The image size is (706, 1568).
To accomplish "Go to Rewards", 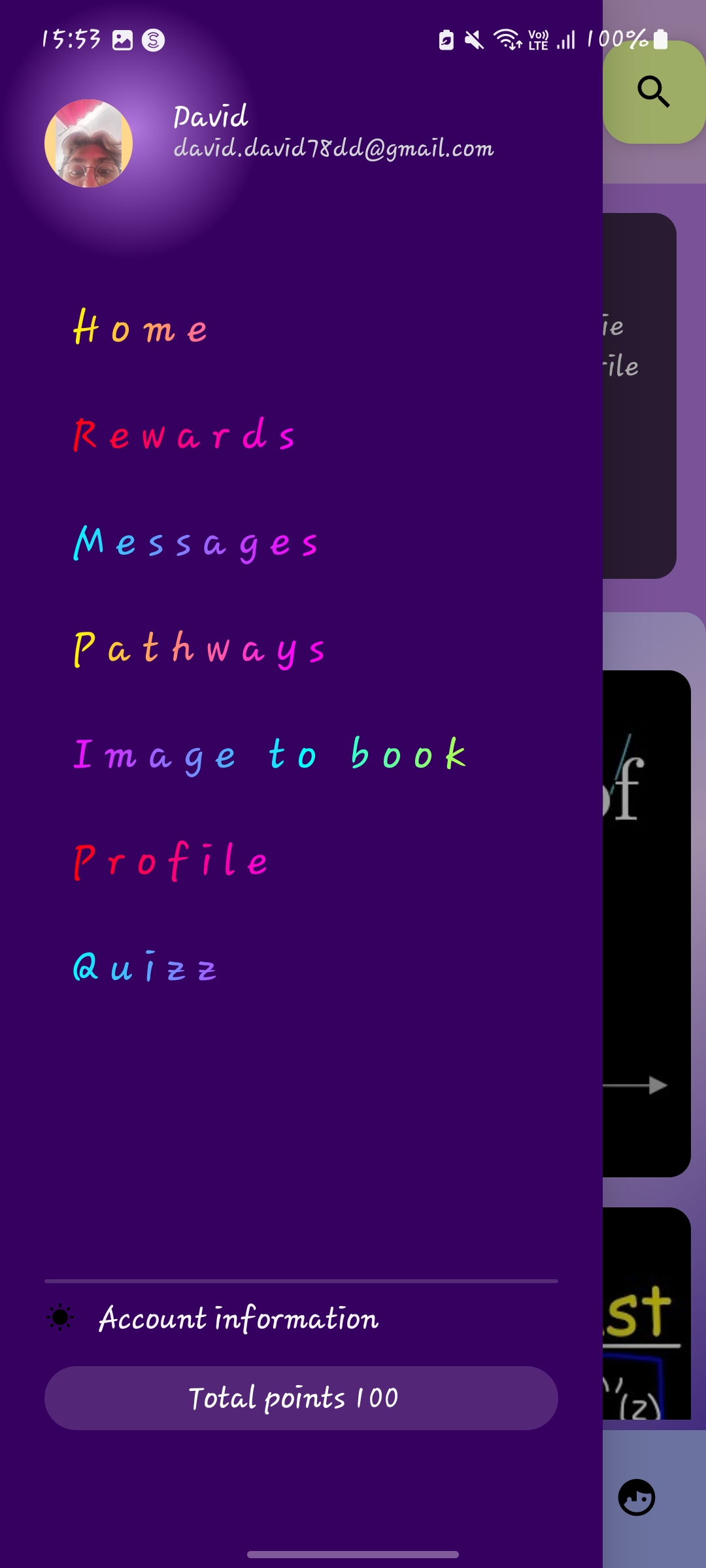I will [x=184, y=434].
